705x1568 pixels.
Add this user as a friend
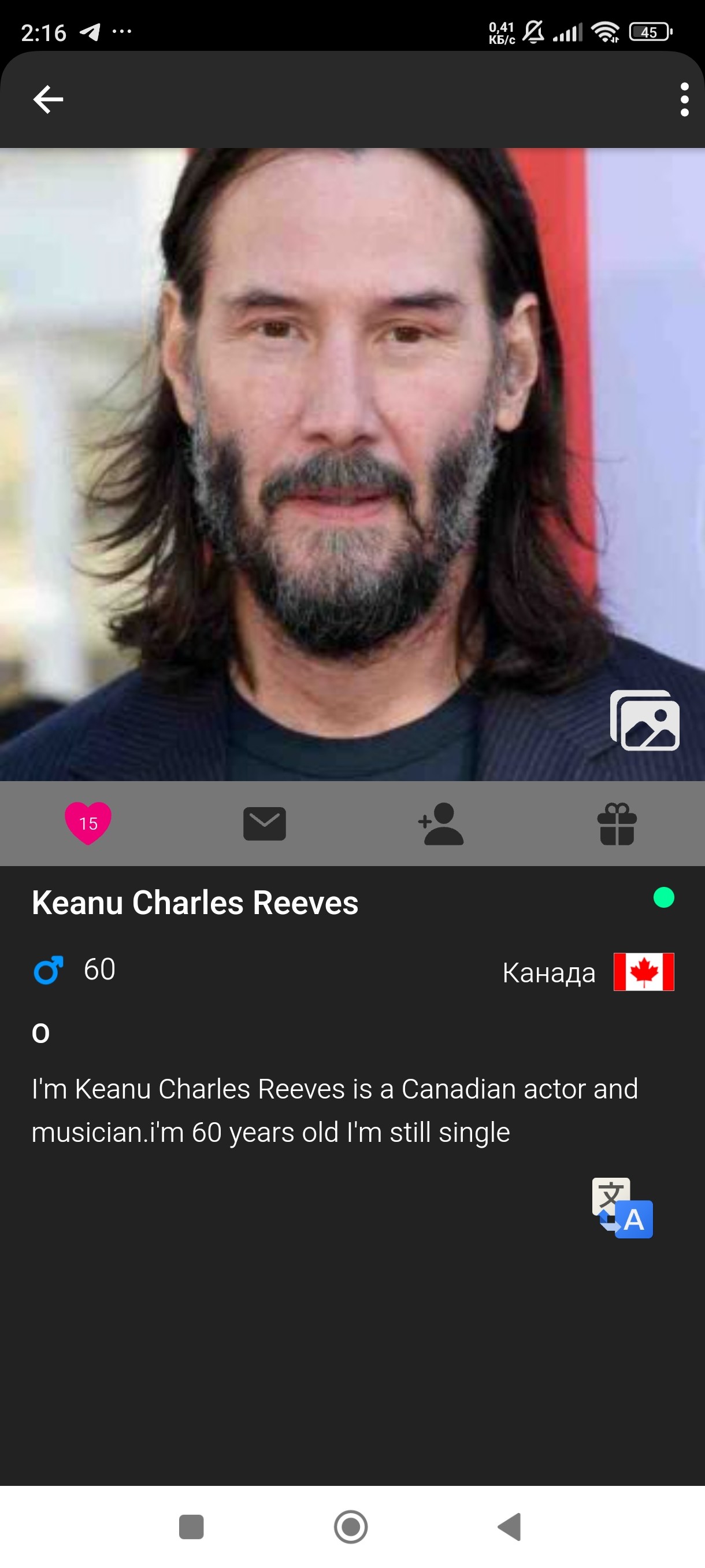coord(441,823)
